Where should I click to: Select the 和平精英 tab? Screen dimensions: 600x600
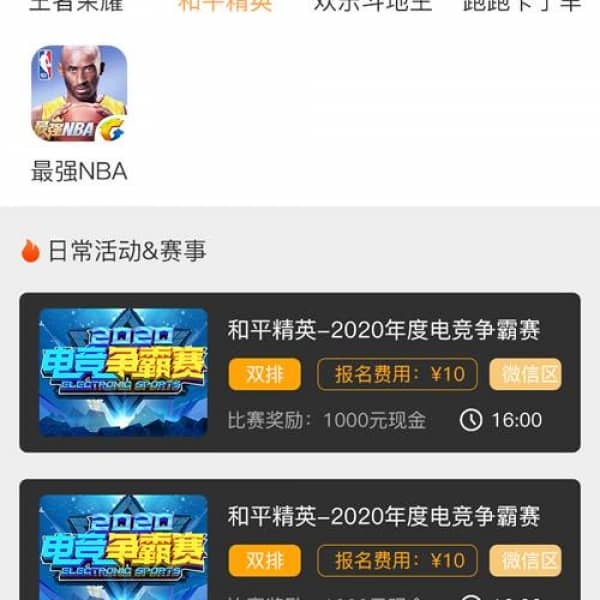point(225,5)
